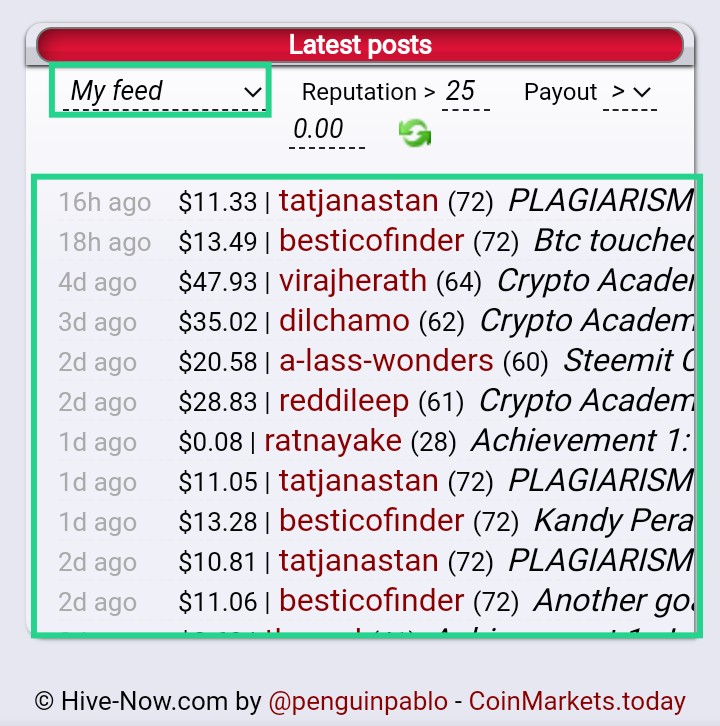
Task: Visit dilchamo's author page
Action: [x=344, y=321]
